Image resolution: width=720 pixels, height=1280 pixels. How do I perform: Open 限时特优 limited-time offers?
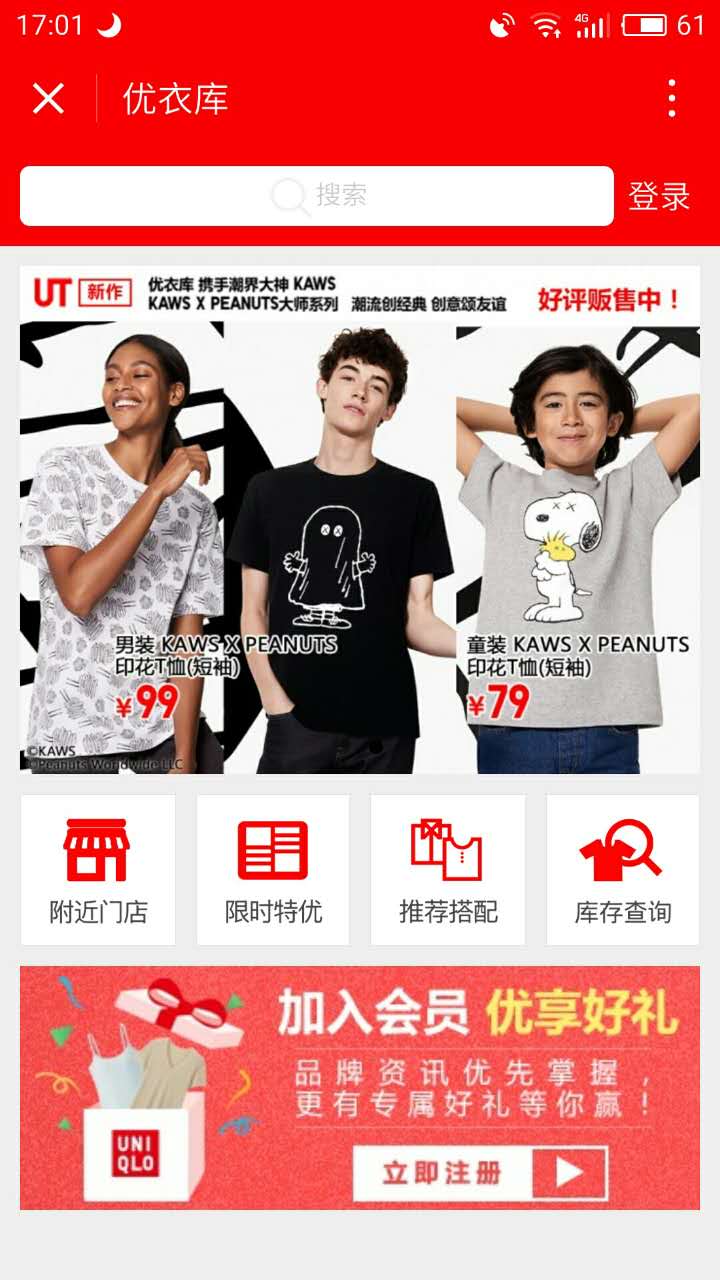click(273, 870)
